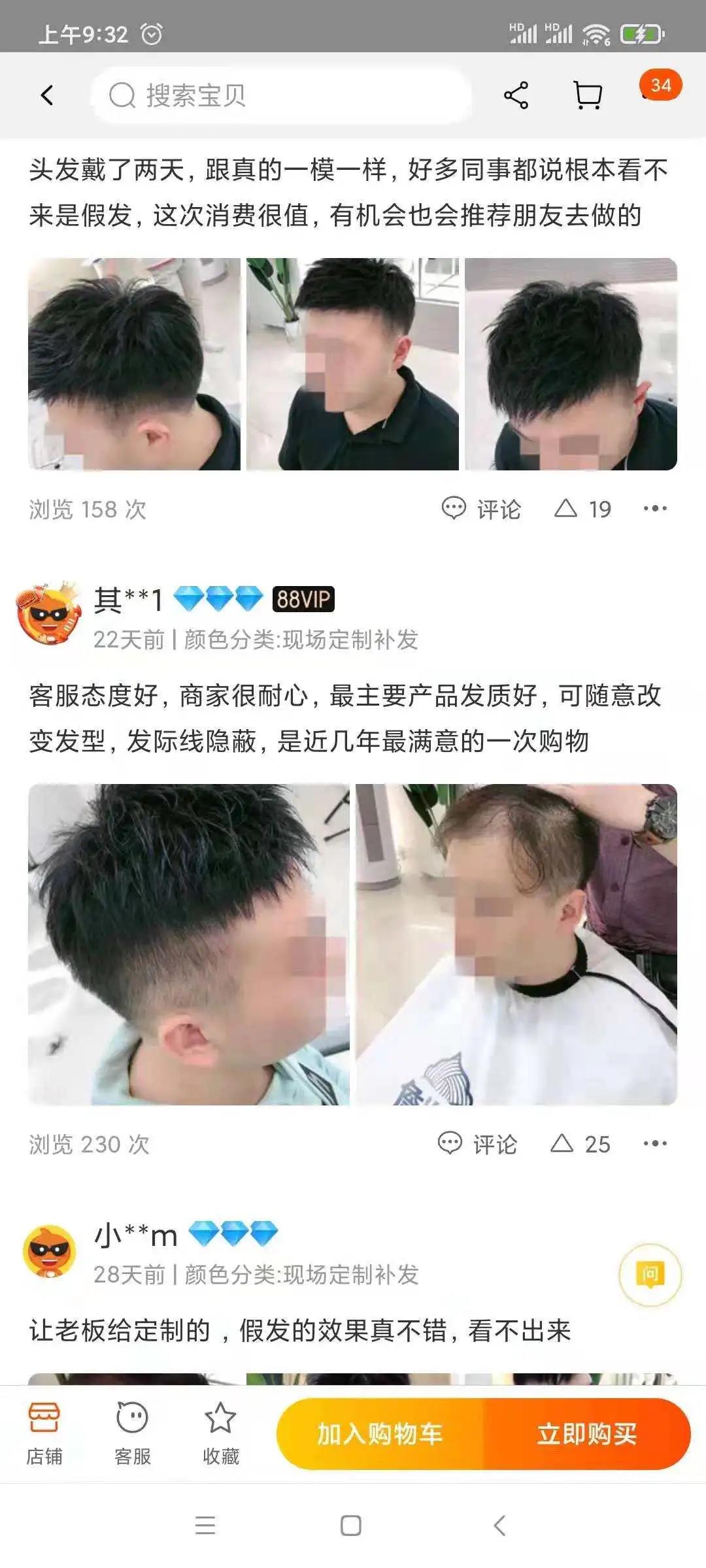This screenshot has height=1568, width=706.
Task: Open the 搜索宝贝 search box
Action: pos(281,95)
